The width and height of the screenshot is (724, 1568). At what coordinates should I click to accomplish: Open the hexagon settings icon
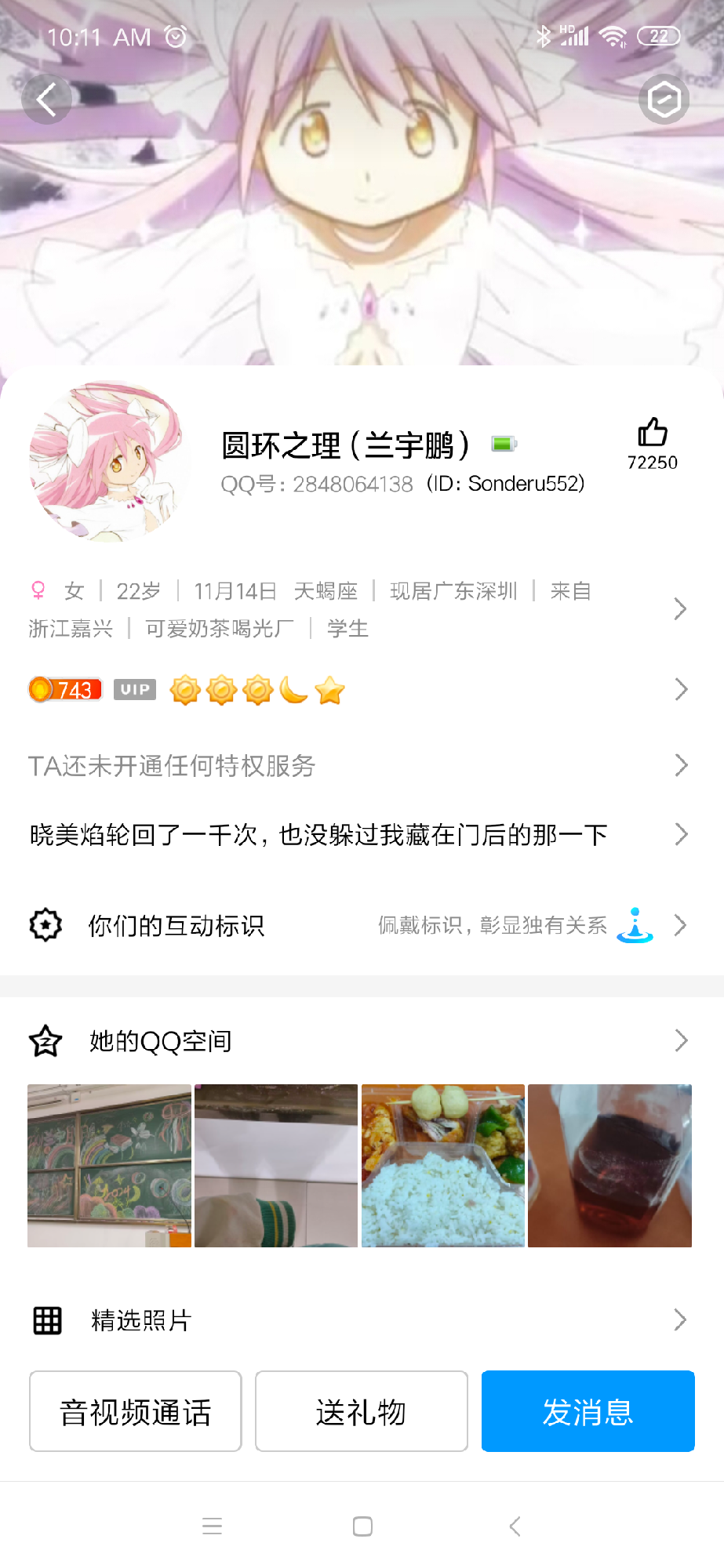tap(664, 100)
